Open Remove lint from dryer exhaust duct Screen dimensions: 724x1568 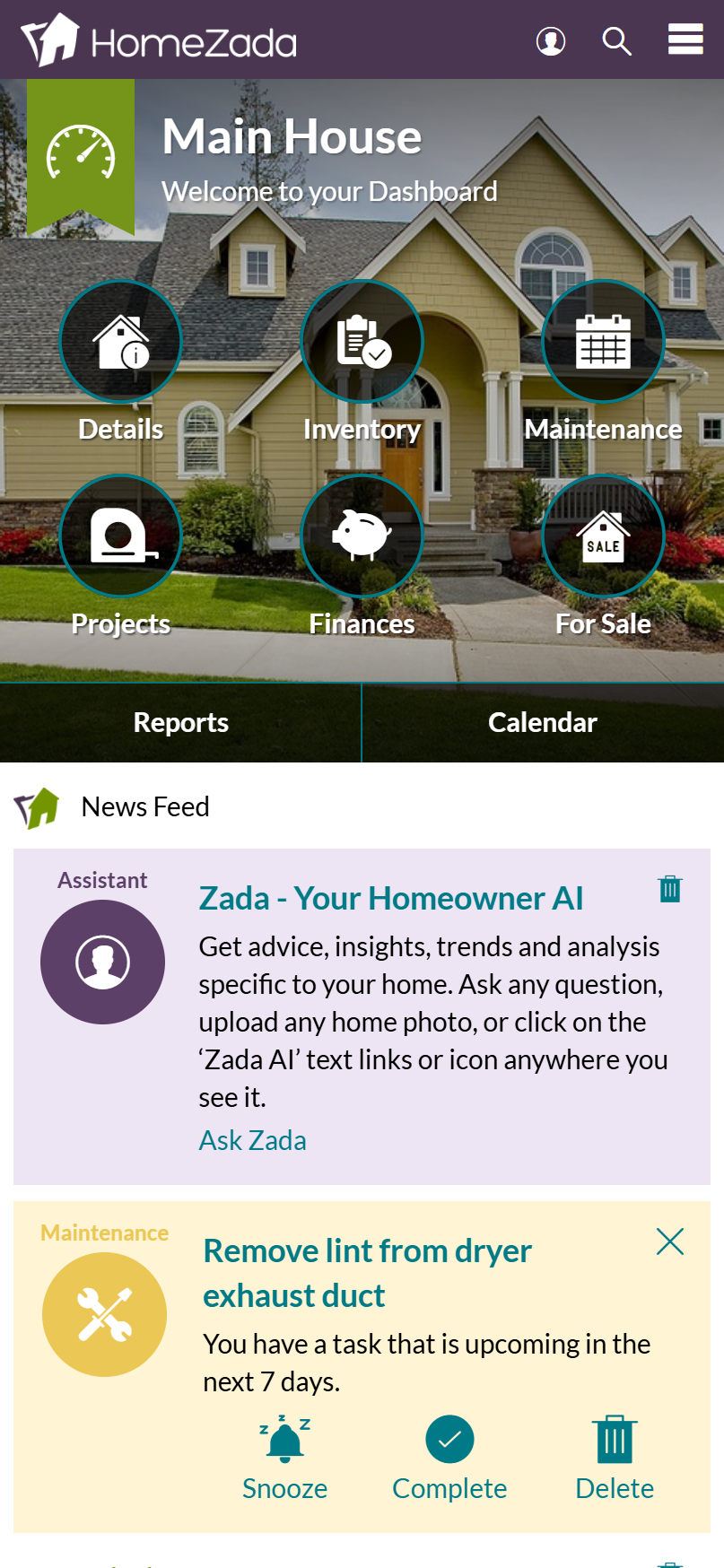[367, 1273]
